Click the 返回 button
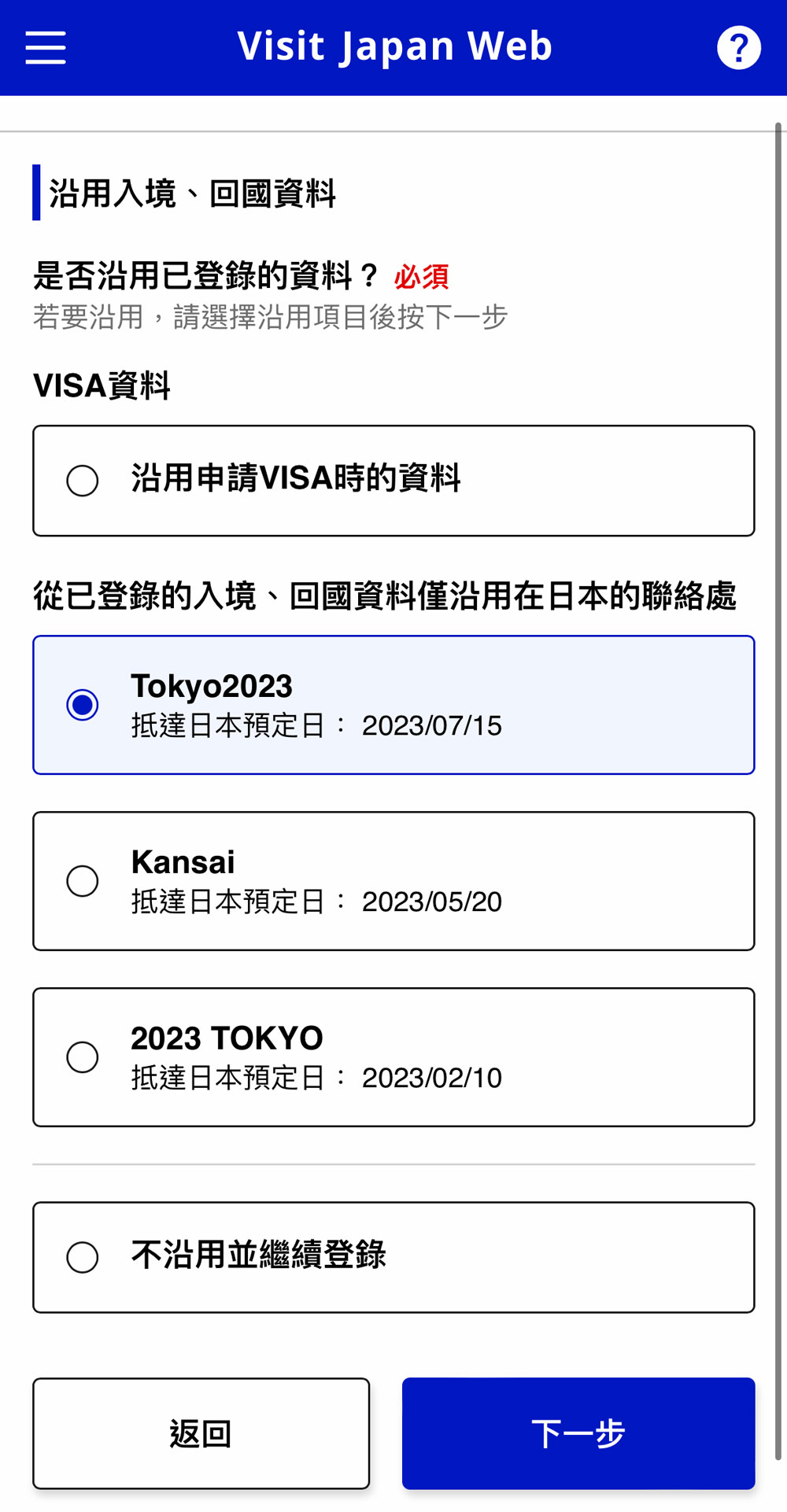This screenshot has width=787, height=1512. coord(200,1433)
